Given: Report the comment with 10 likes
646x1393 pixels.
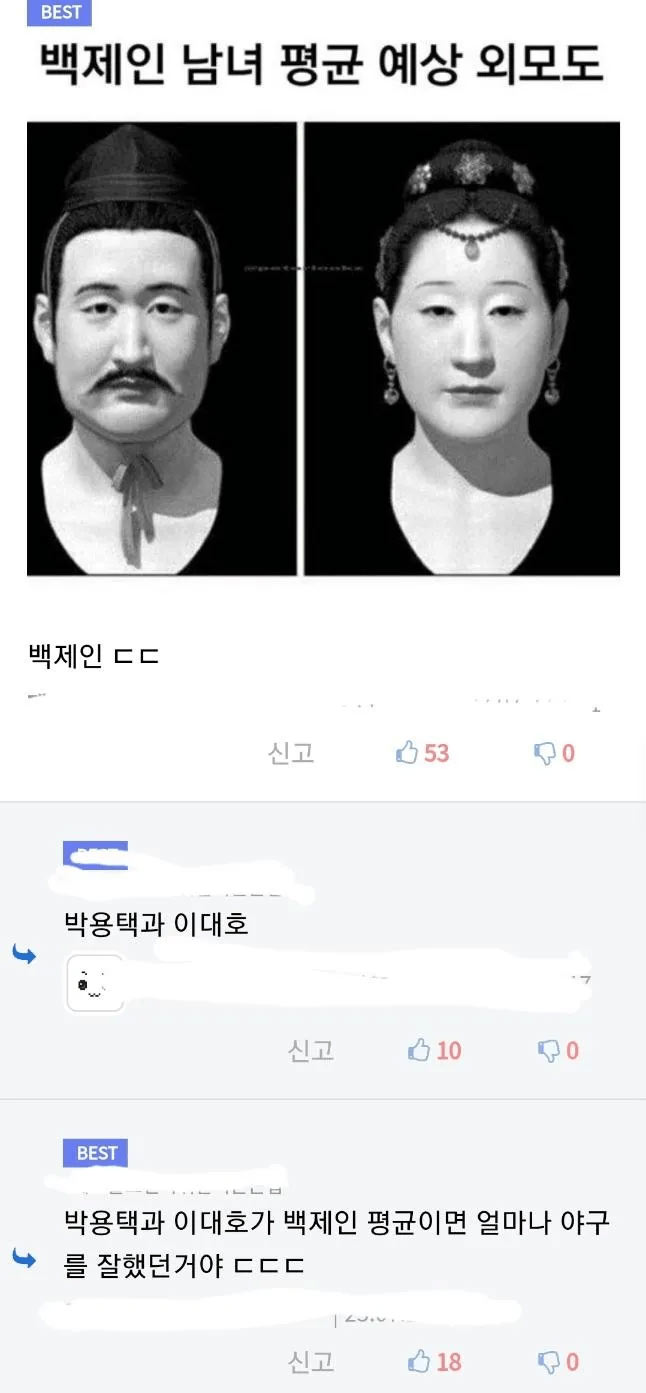Looking at the screenshot, I should (311, 1050).
